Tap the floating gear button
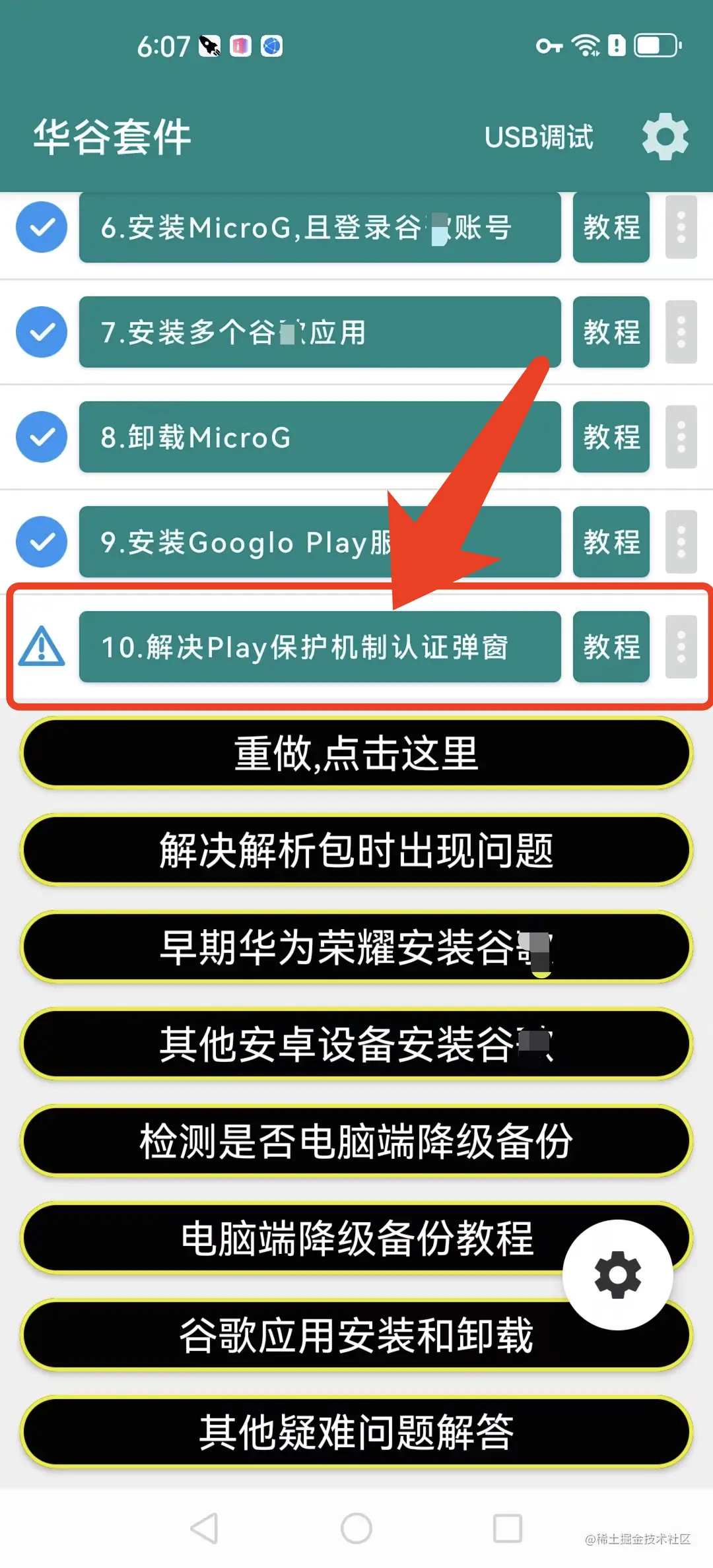This screenshot has width=713, height=1568. point(617,1274)
